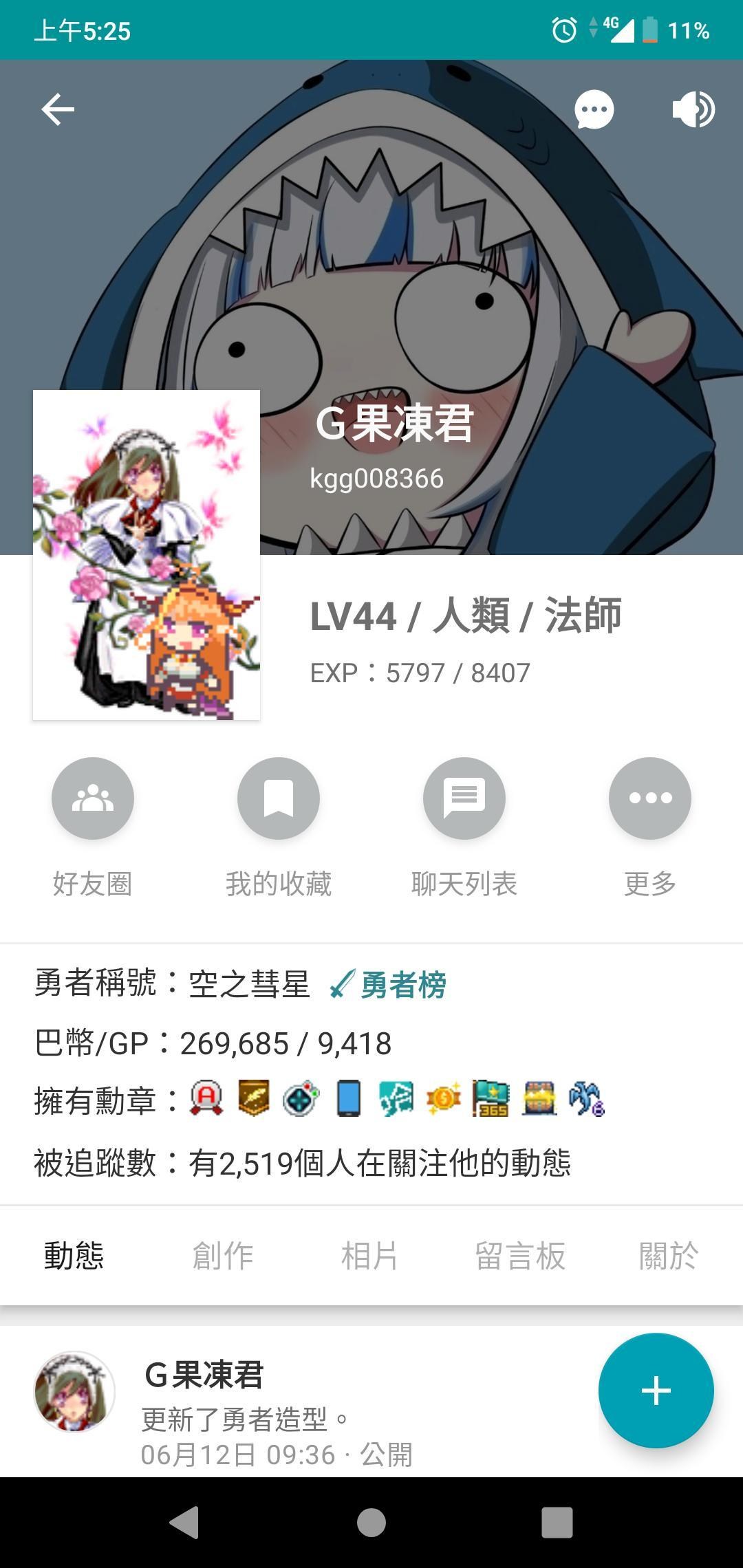Open G果凍君's post about 勇者造型
This screenshot has height=1568, width=743.
[x=275, y=1418]
